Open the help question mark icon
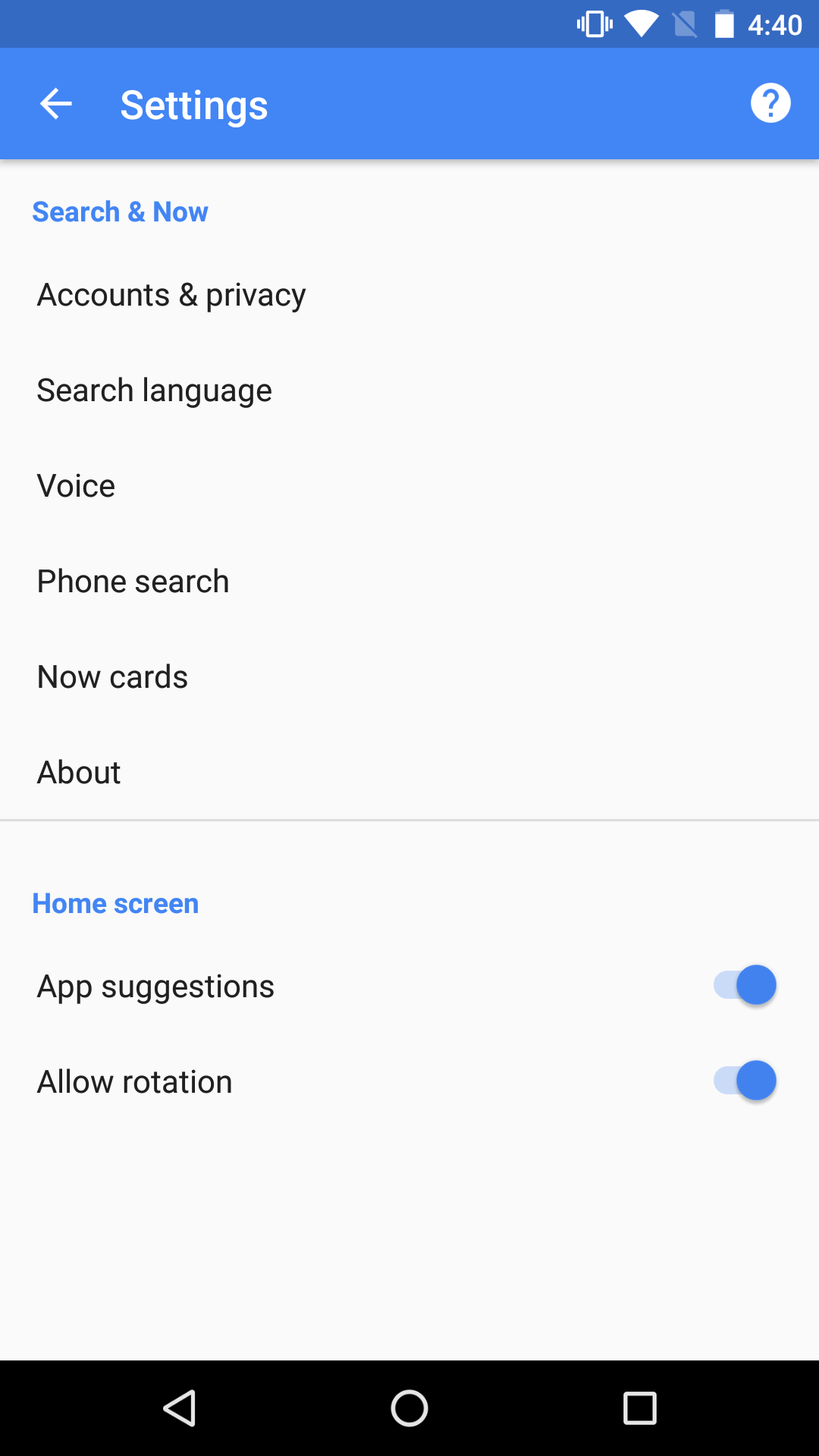The height and width of the screenshot is (1456, 819). 770,103
